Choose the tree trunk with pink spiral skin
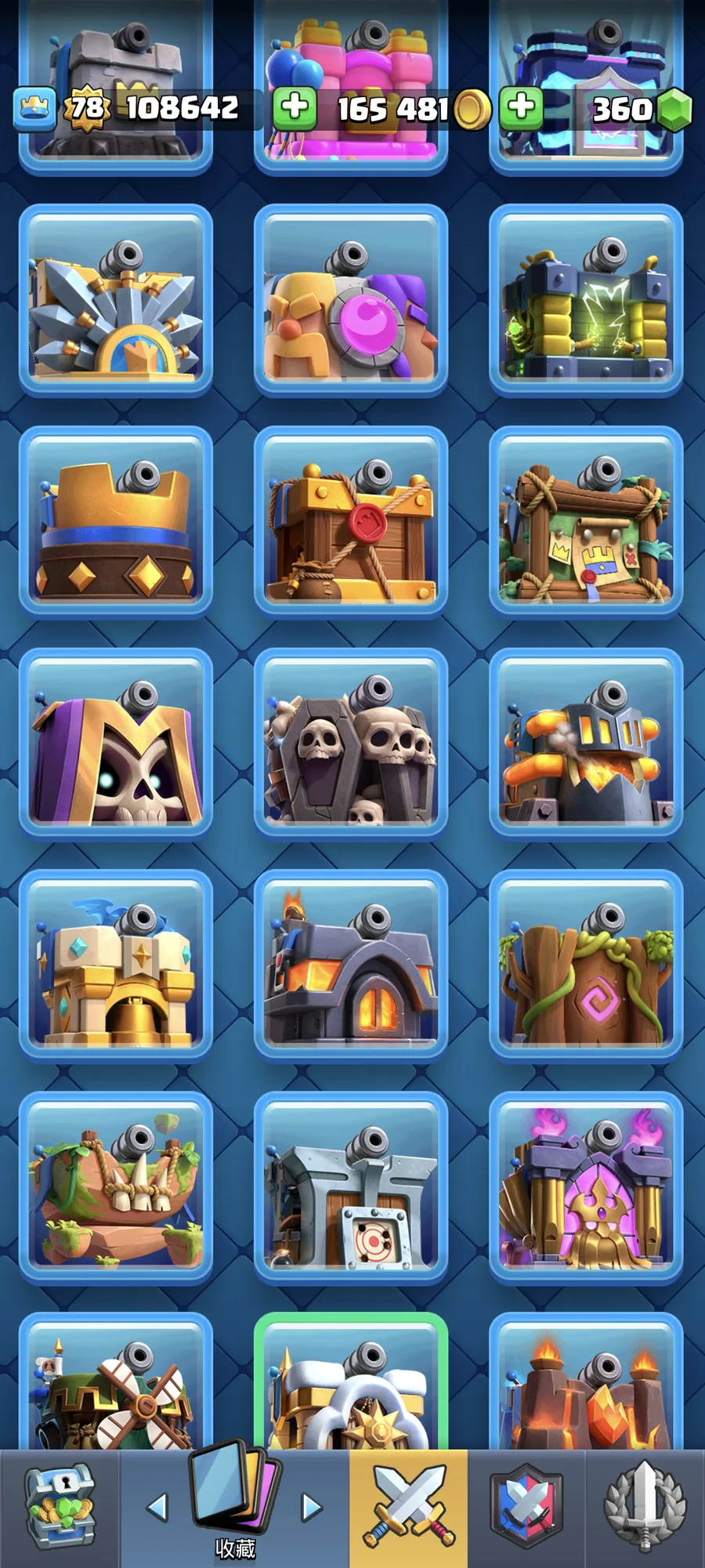 coord(586,965)
